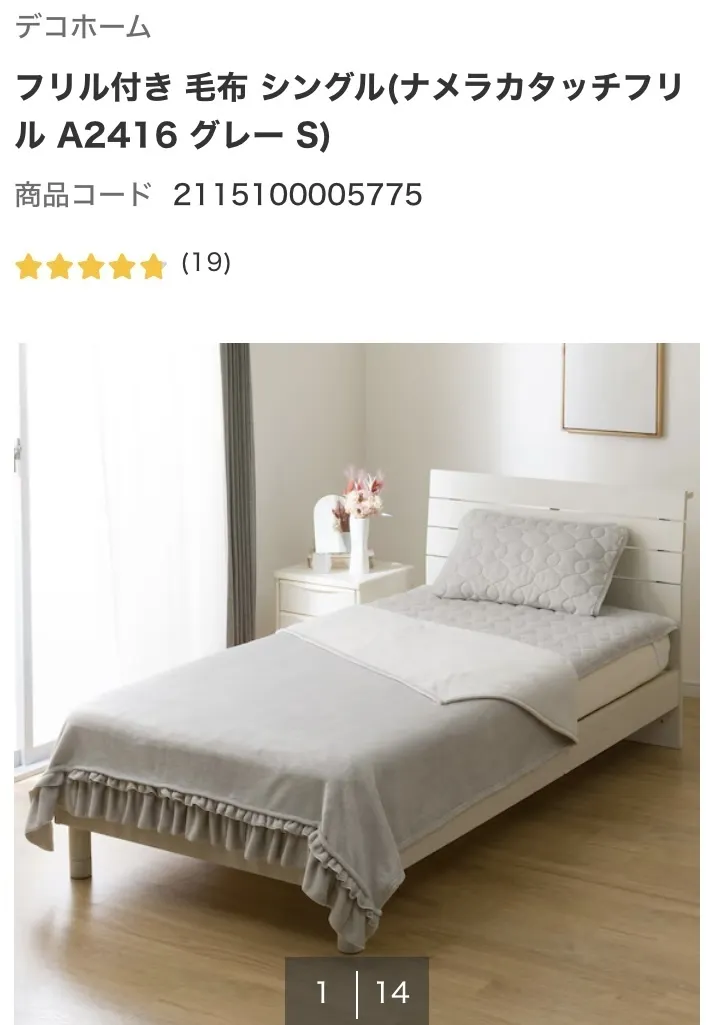The width and height of the screenshot is (710, 1025).
Task: Open the product photo of the gray blanket
Action: (x=356, y=650)
